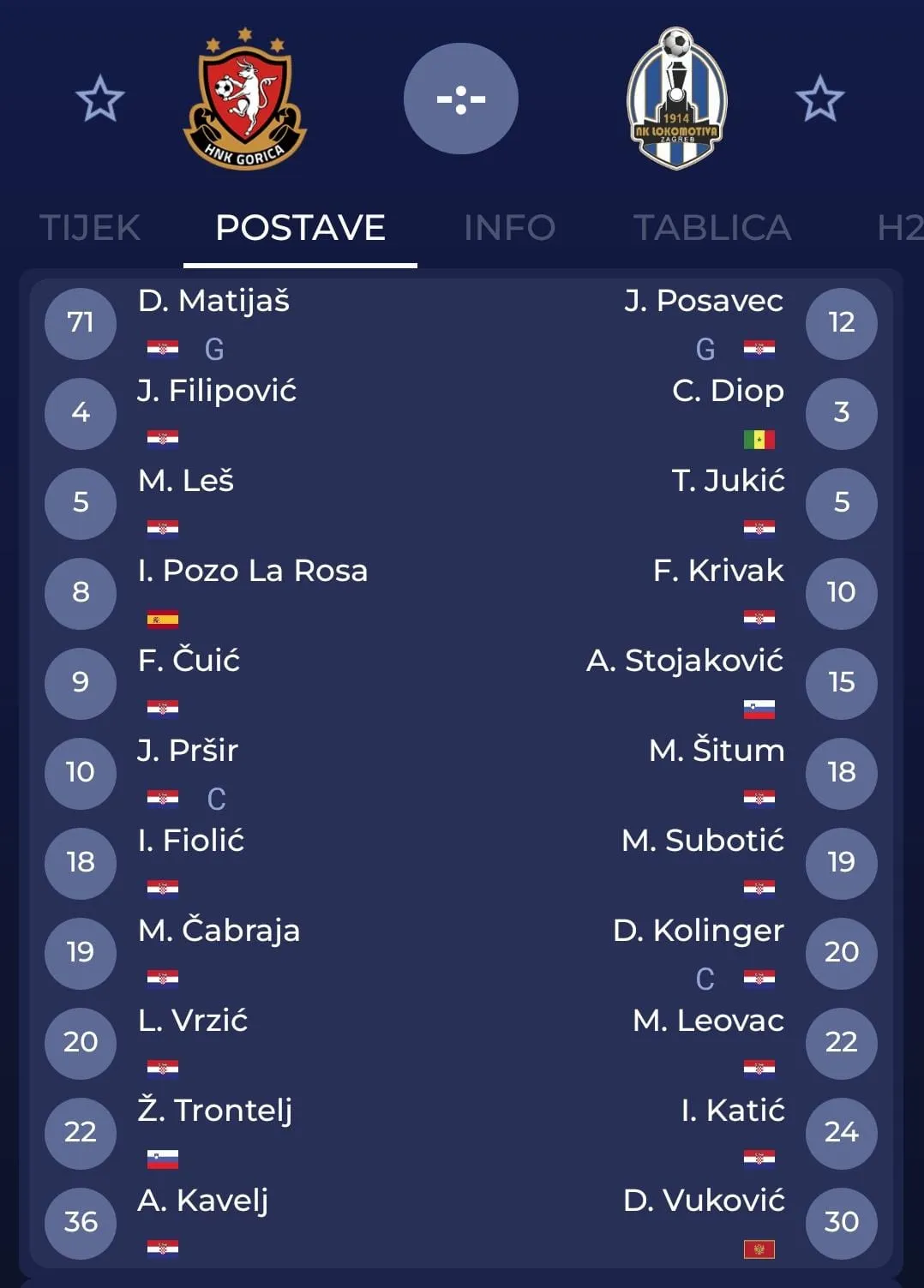Open the TABLICA tab
924x1288 pixels.
(x=711, y=228)
